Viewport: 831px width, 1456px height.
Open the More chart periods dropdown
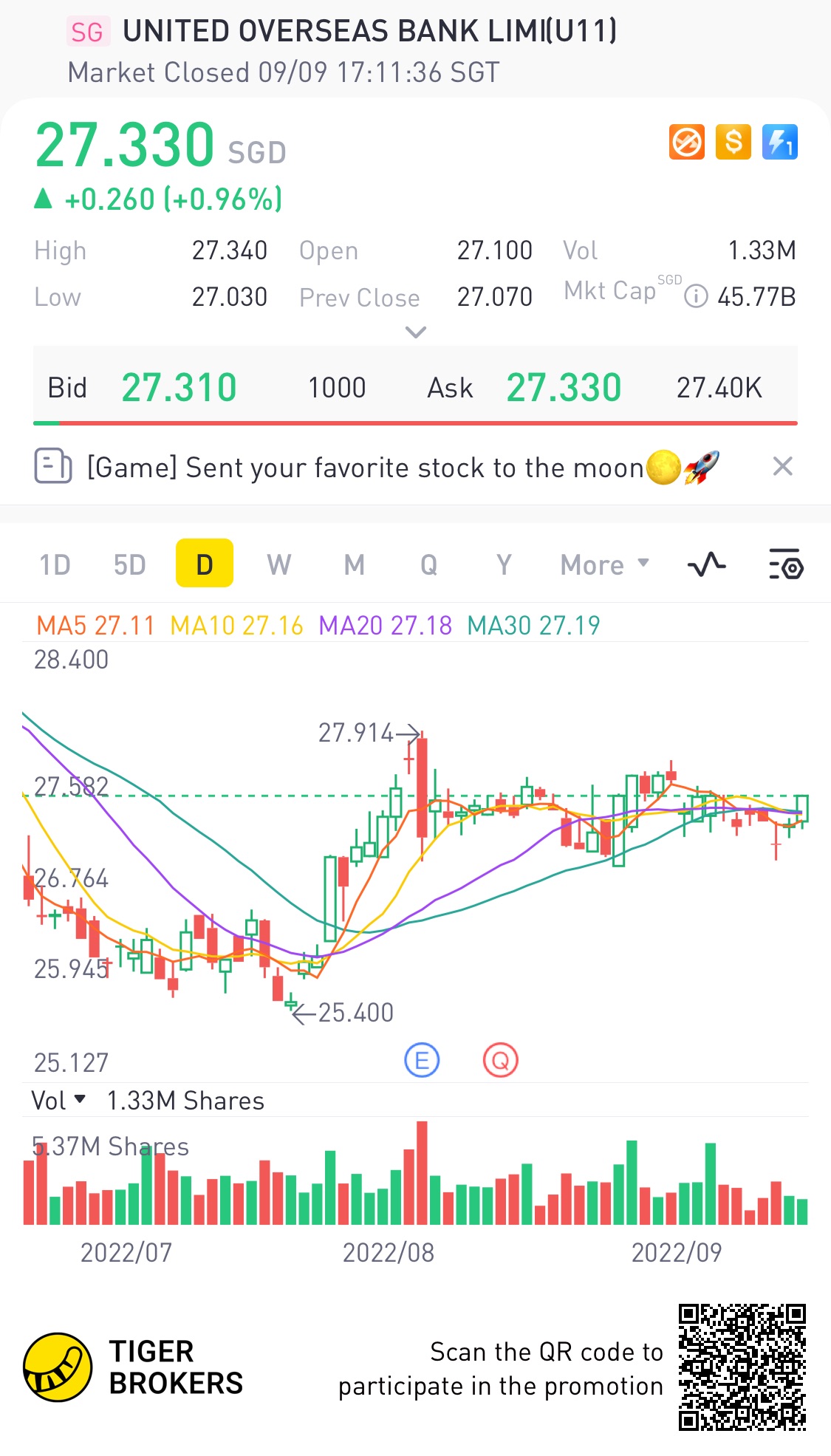point(603,565)
